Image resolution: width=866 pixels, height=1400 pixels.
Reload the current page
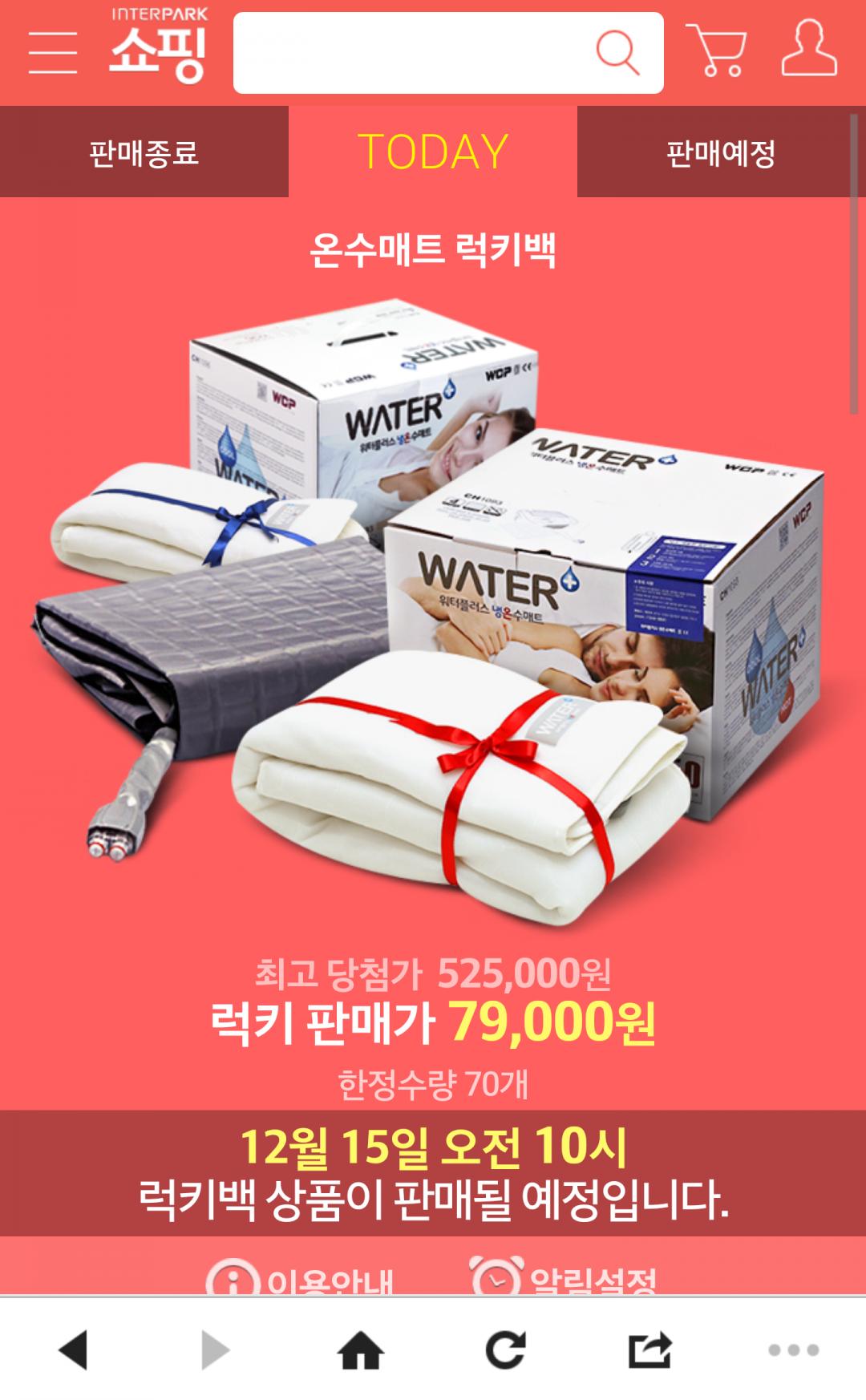(505, 1350)
